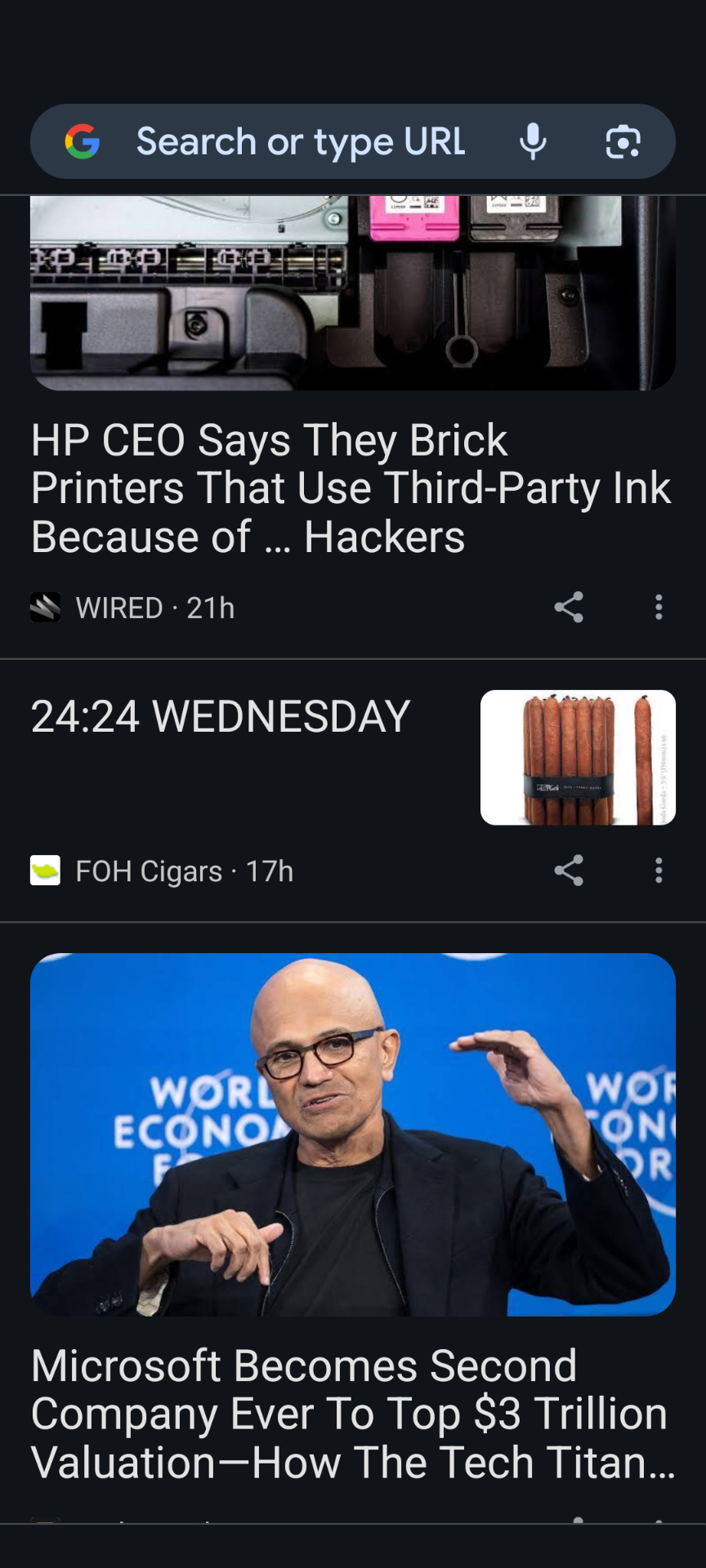Tap the Search or type URL box

coord(301,142)
